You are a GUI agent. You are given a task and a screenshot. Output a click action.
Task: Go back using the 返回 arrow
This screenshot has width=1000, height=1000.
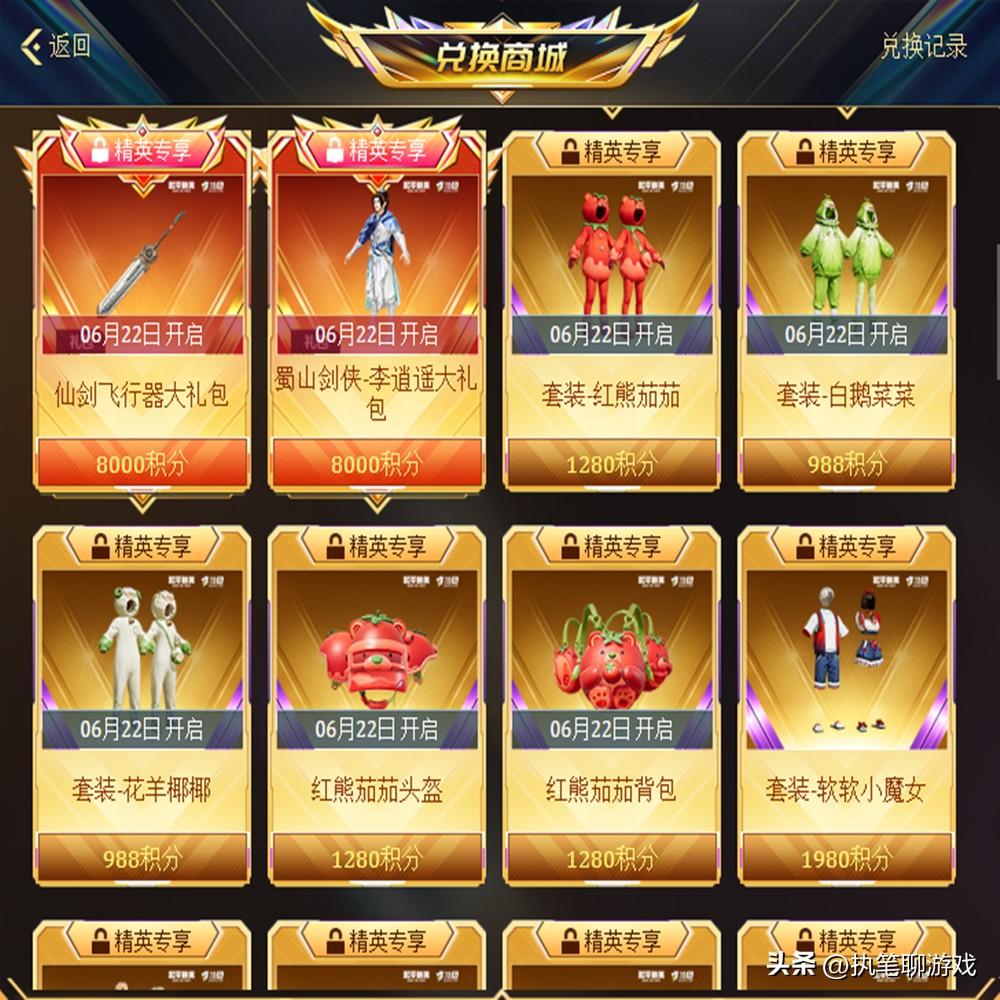point(56,46)
